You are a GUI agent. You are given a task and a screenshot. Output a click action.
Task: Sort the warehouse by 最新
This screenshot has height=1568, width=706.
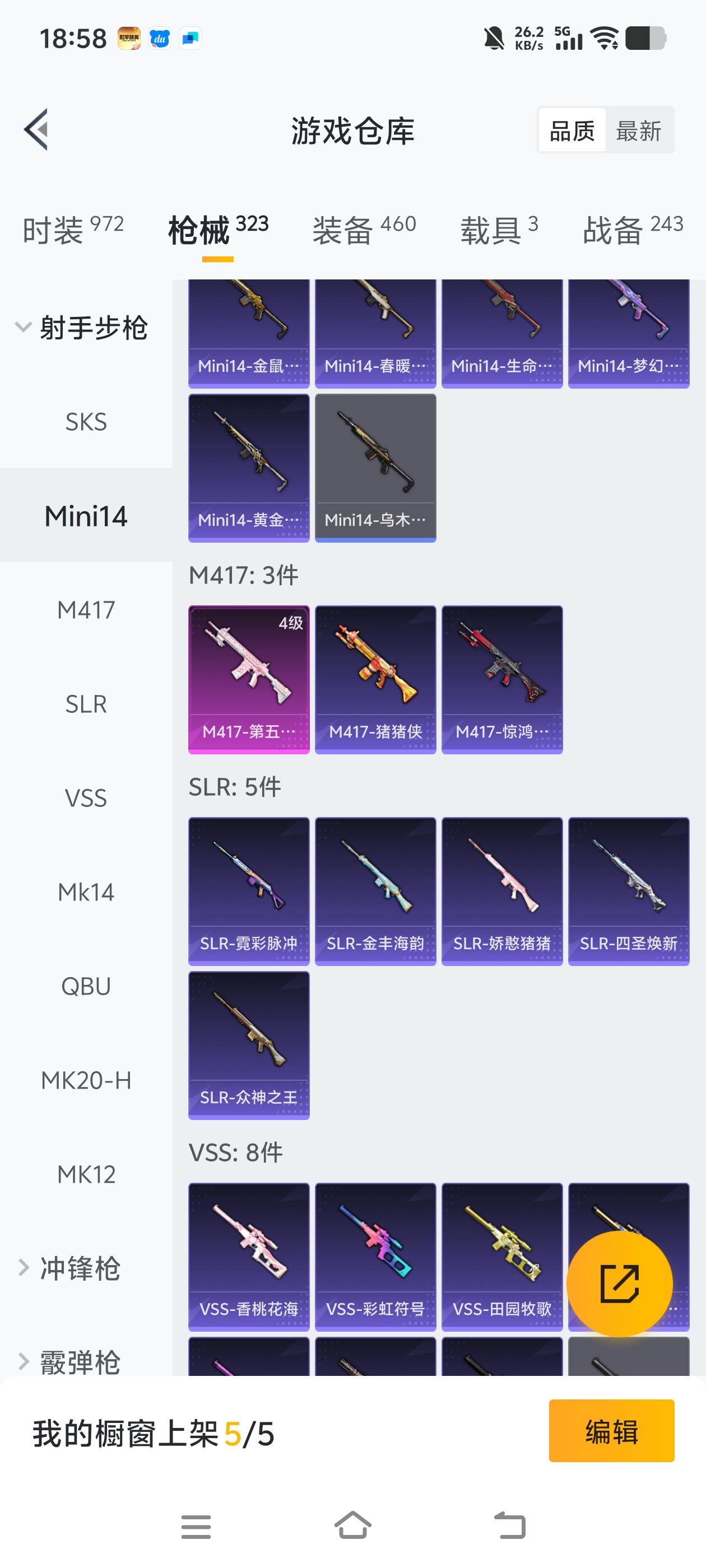638,130
